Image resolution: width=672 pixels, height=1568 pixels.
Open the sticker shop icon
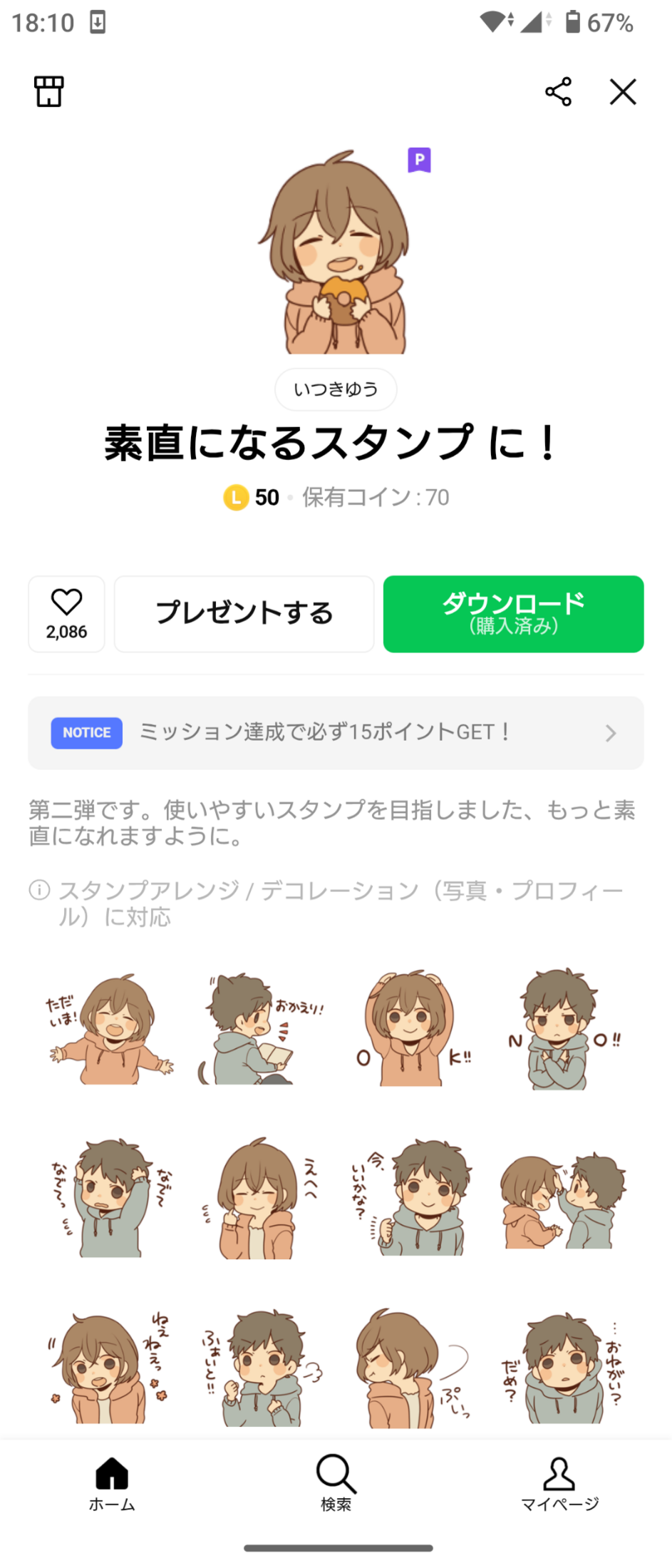click(x=49, y=91)
